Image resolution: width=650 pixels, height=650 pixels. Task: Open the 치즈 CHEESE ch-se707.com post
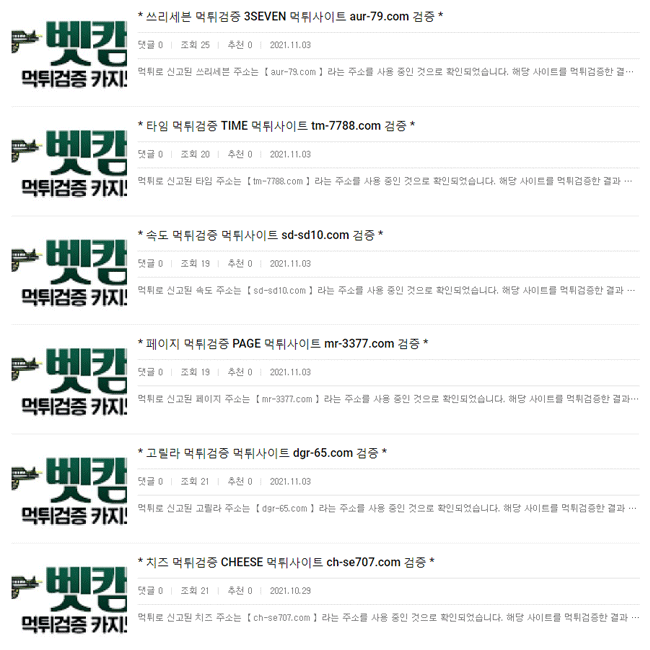point(285,562)
